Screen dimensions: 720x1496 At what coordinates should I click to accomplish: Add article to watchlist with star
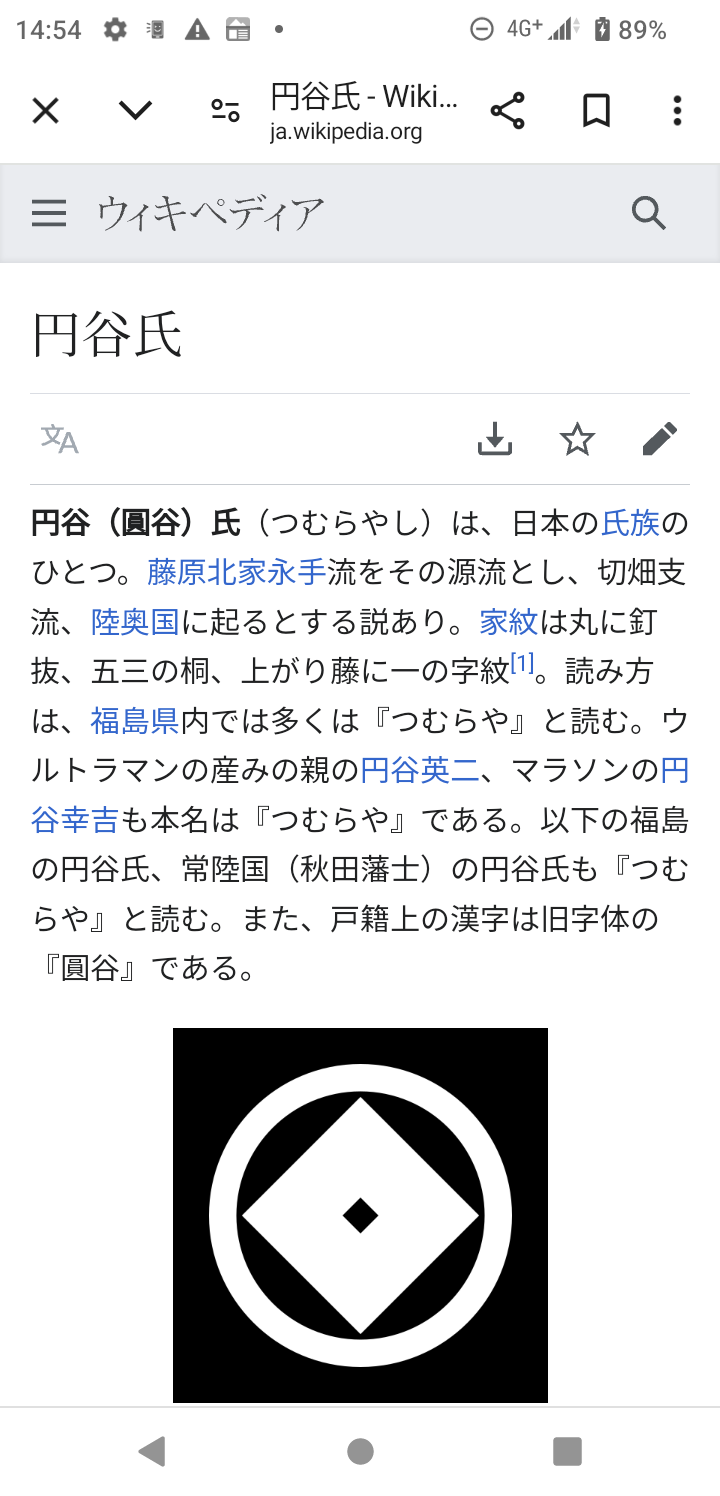577,439
